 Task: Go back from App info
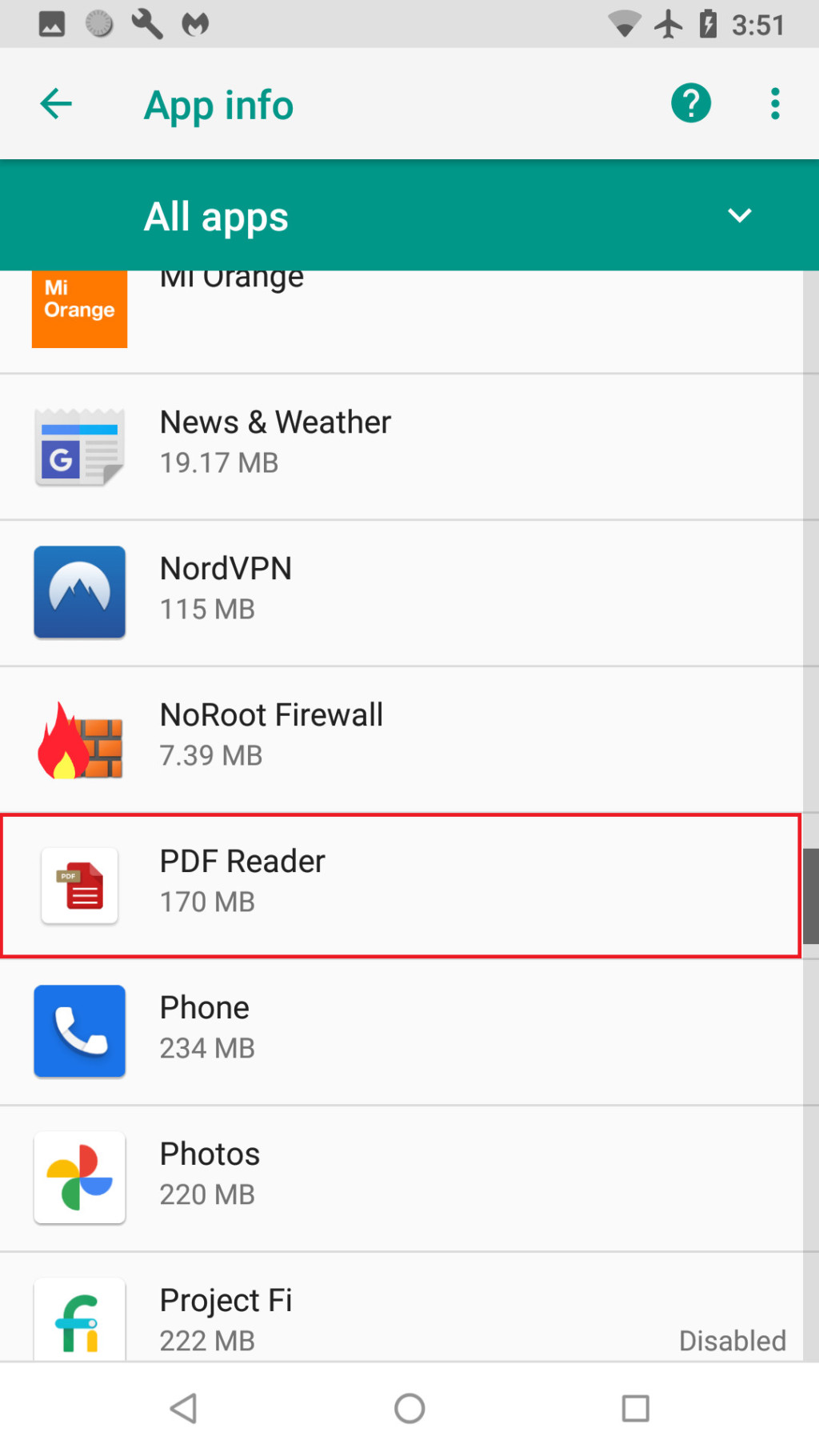[x=56, y=104]
